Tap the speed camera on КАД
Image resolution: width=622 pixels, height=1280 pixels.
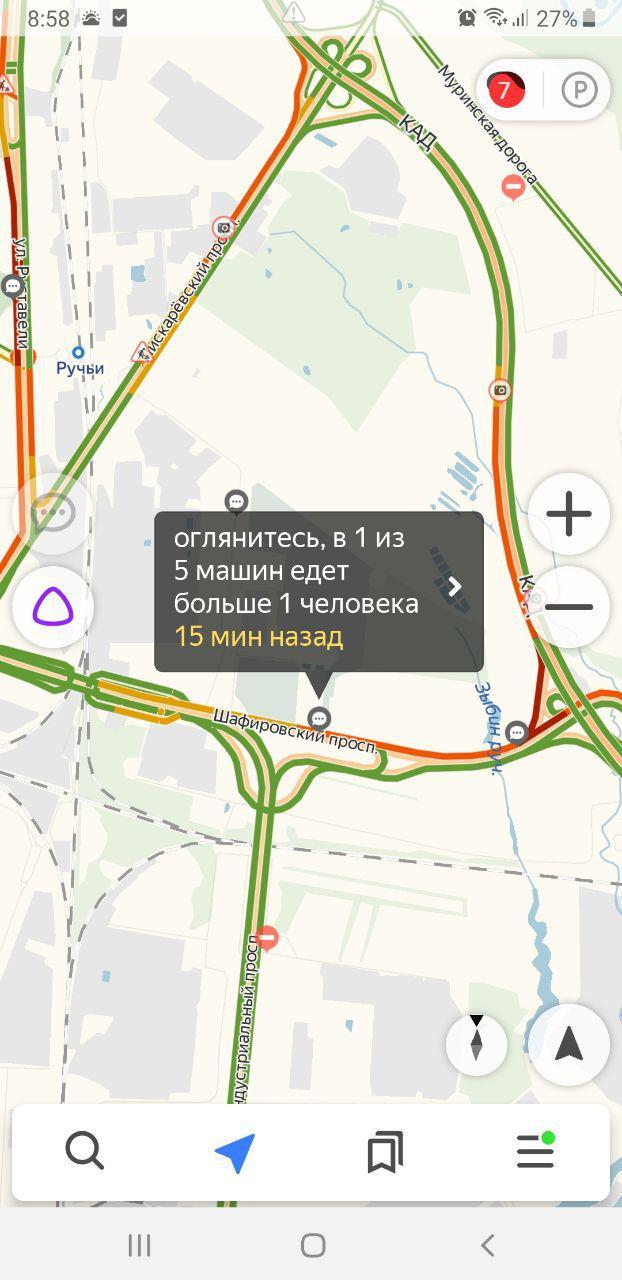click(x=500, y=389)
